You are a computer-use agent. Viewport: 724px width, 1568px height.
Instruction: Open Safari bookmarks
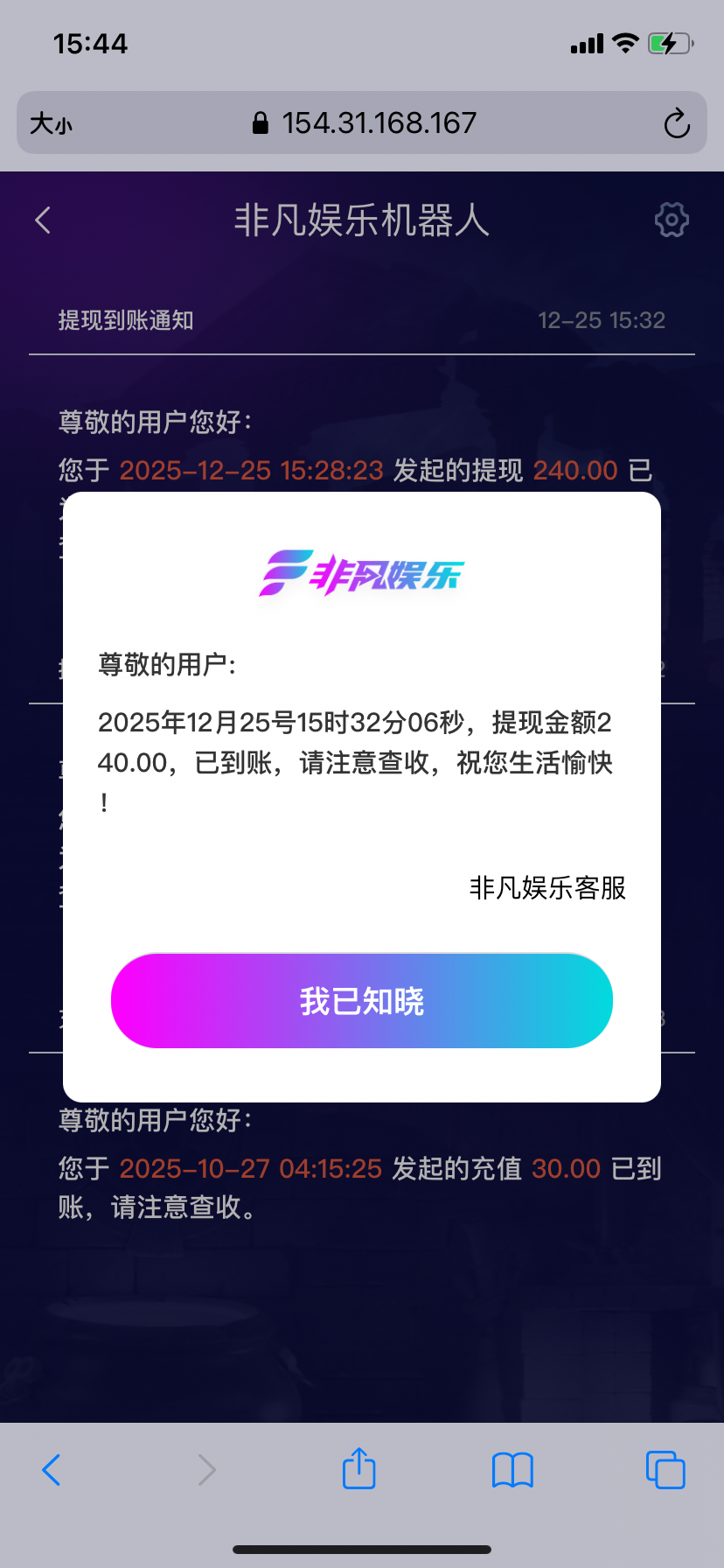(512, 1470)
